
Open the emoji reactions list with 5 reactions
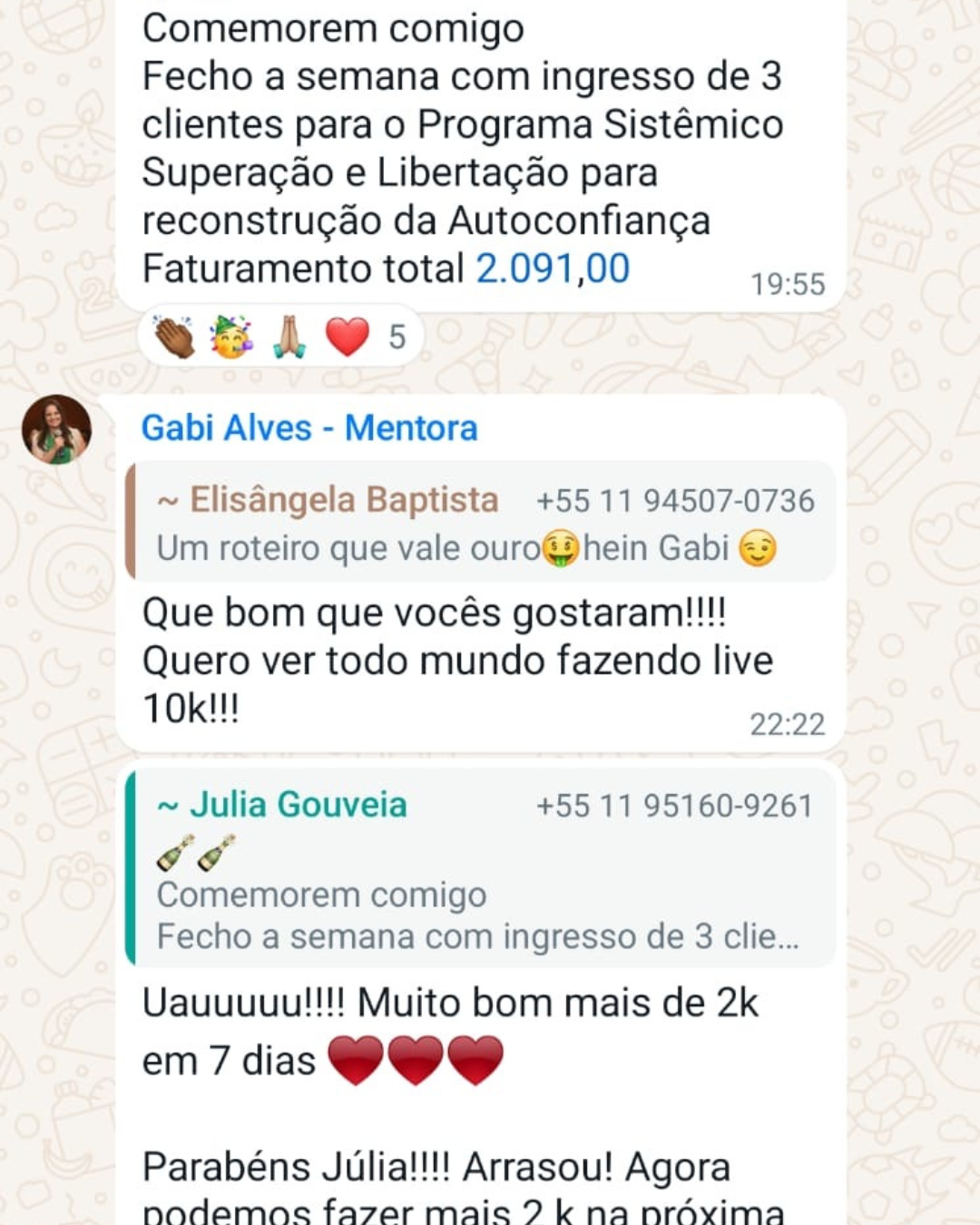pyautogui.click(x=279, y=337)
